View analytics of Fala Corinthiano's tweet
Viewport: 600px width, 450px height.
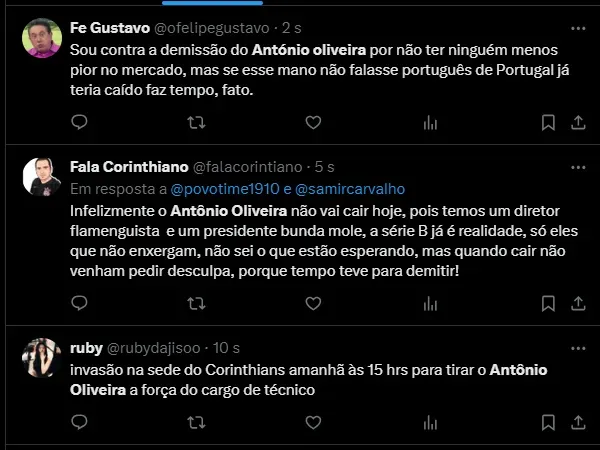(x=431, y=302)
